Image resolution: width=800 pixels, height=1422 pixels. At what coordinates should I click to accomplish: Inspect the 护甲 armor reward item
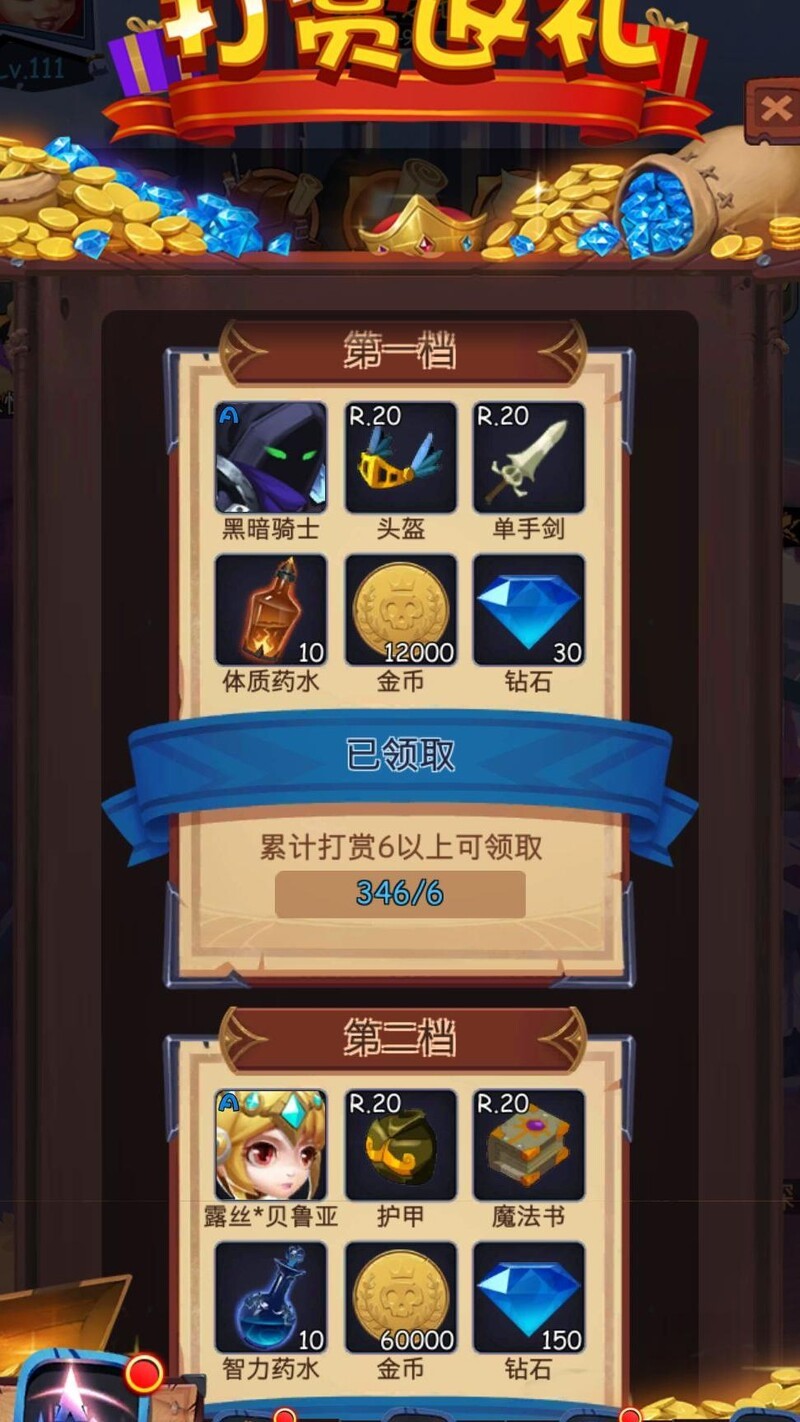pyautogui.click(x=400, y=1145)
